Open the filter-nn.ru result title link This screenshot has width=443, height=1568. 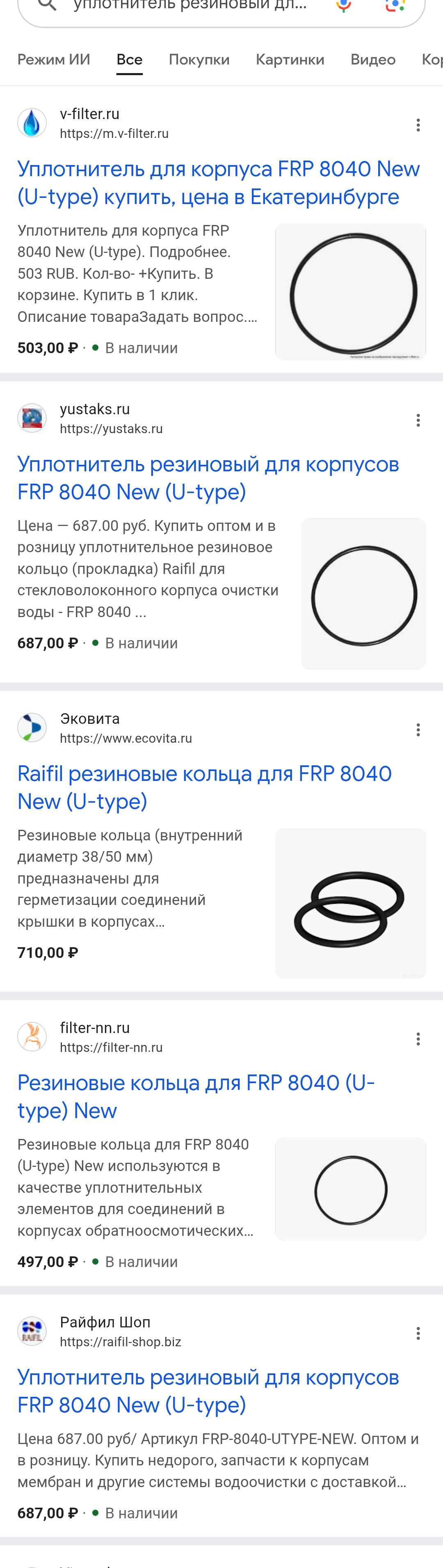[196, 1096]
